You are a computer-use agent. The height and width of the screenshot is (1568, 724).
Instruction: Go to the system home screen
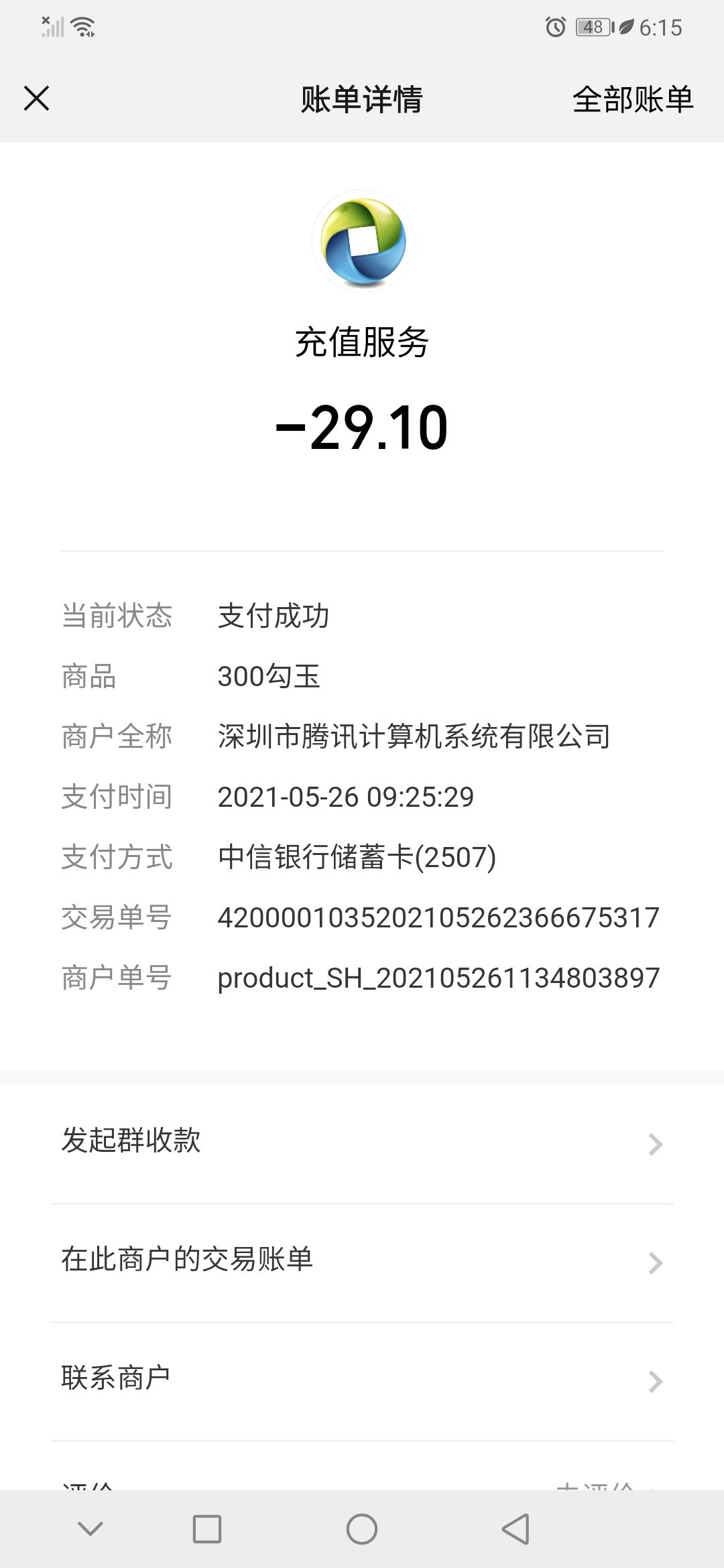pyautogui.click(x=362, y=1529)
